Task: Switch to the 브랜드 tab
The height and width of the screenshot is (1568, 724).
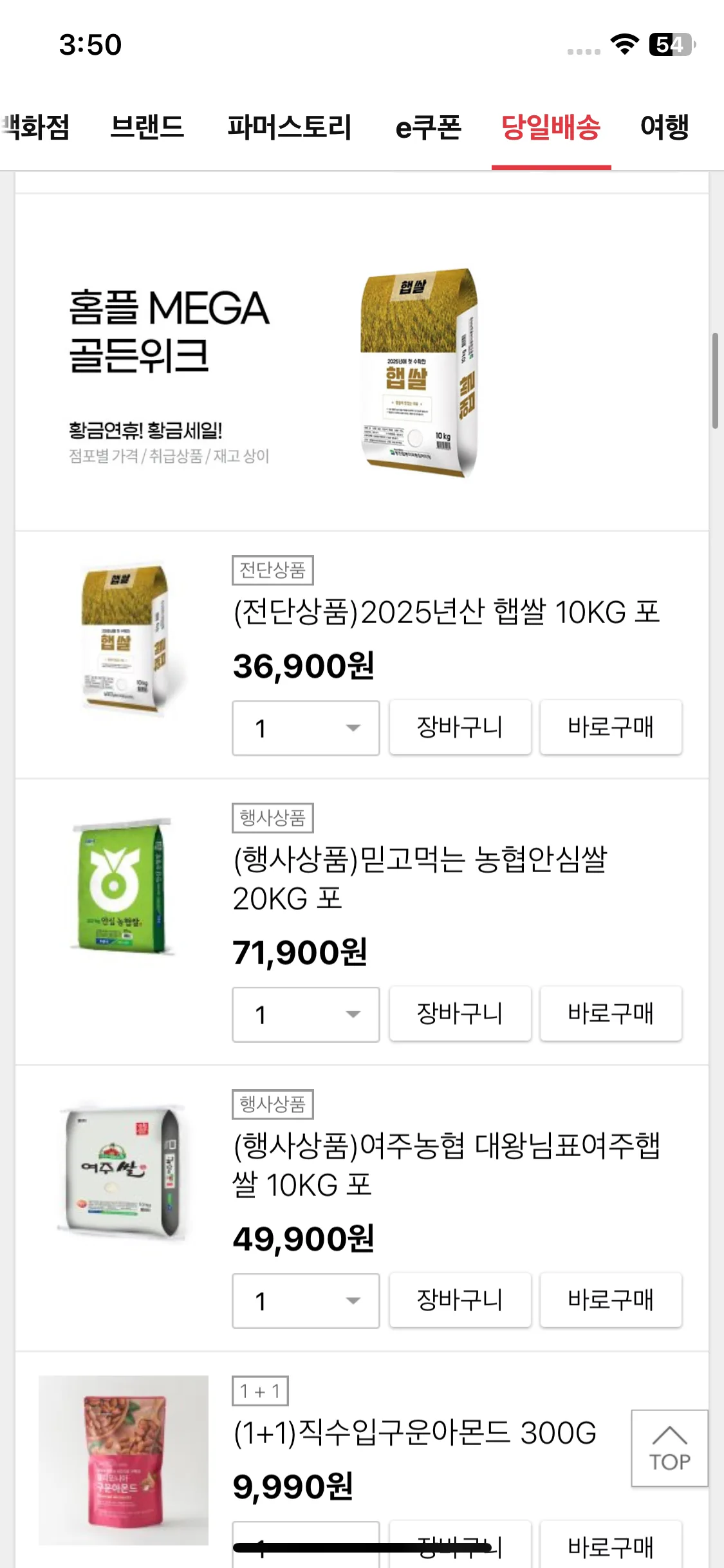Action: click(x=147, y=127)
